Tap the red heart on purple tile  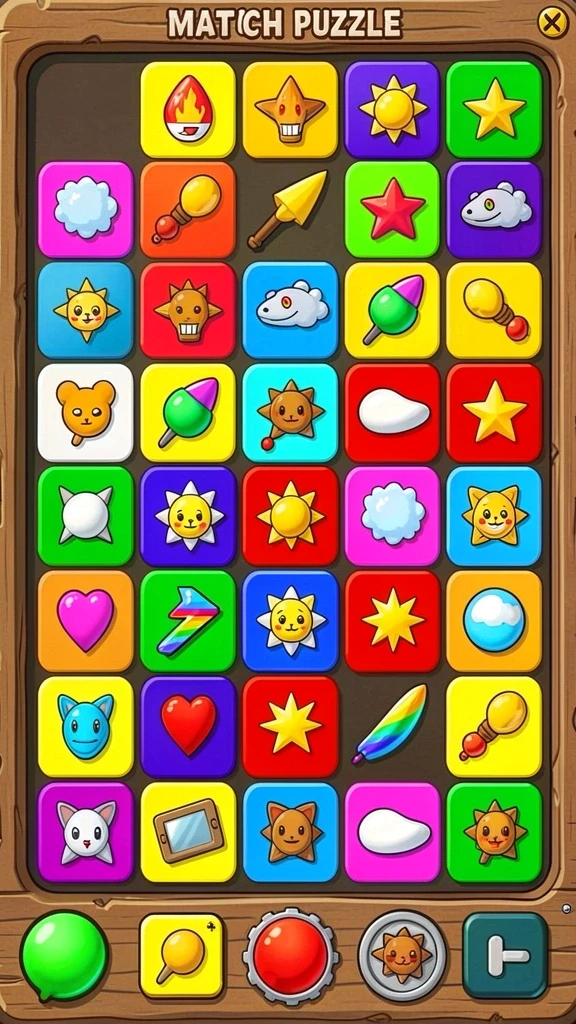pyautogui.click(x=188, y=727)
